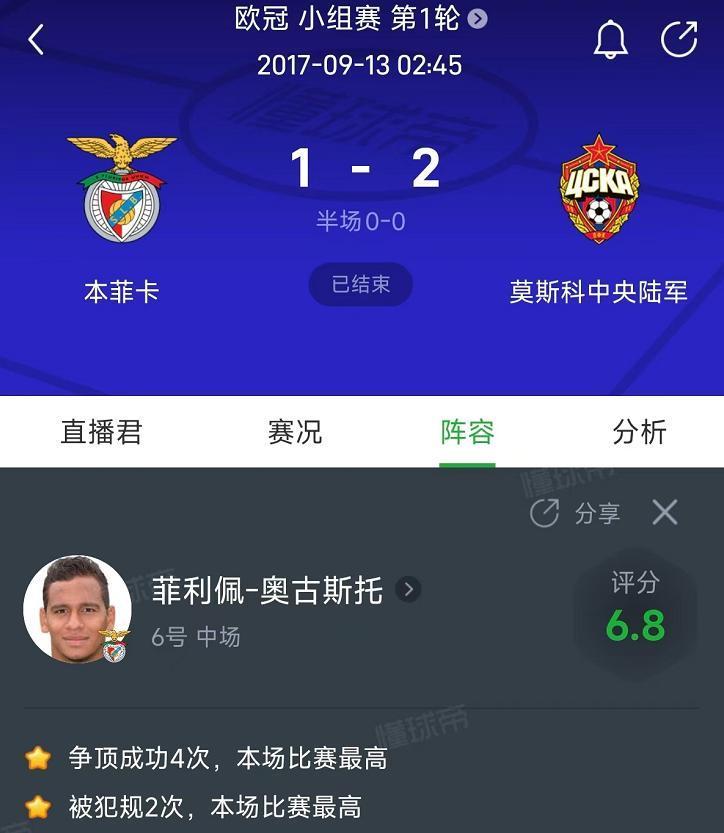Select the 阵容 tab
Image resolution: width=724 pixels, height=833 pixels.
tap(467, 432)
